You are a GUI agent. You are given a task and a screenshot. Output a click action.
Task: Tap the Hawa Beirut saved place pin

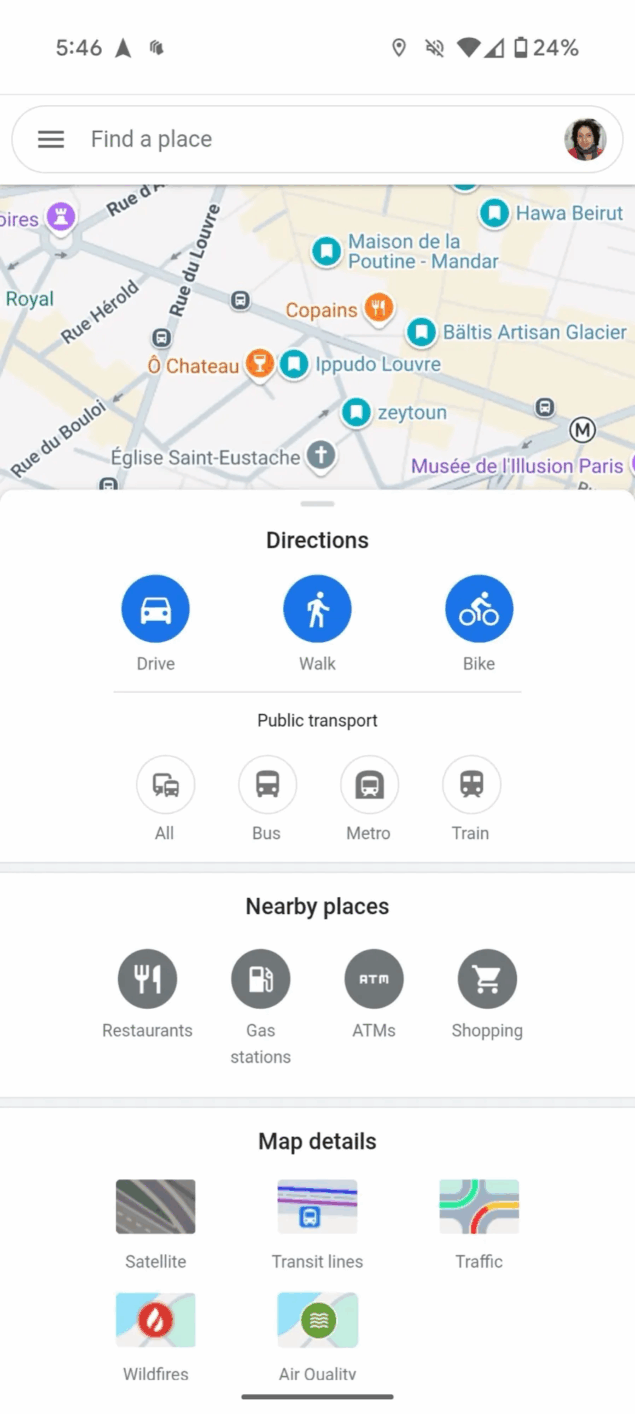pos(494,213)
